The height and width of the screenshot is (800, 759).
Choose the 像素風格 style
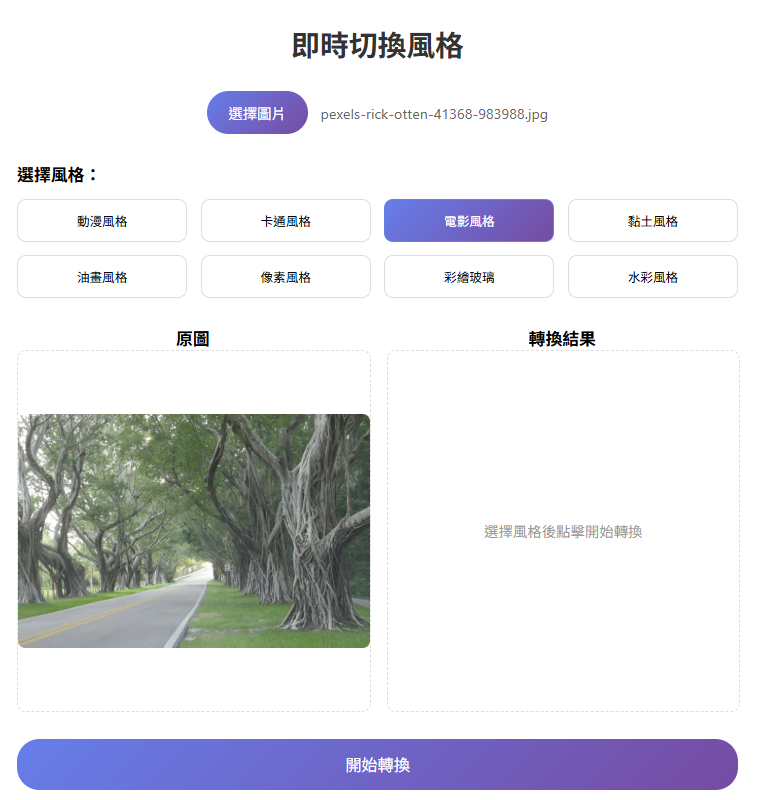pos(285,277)
